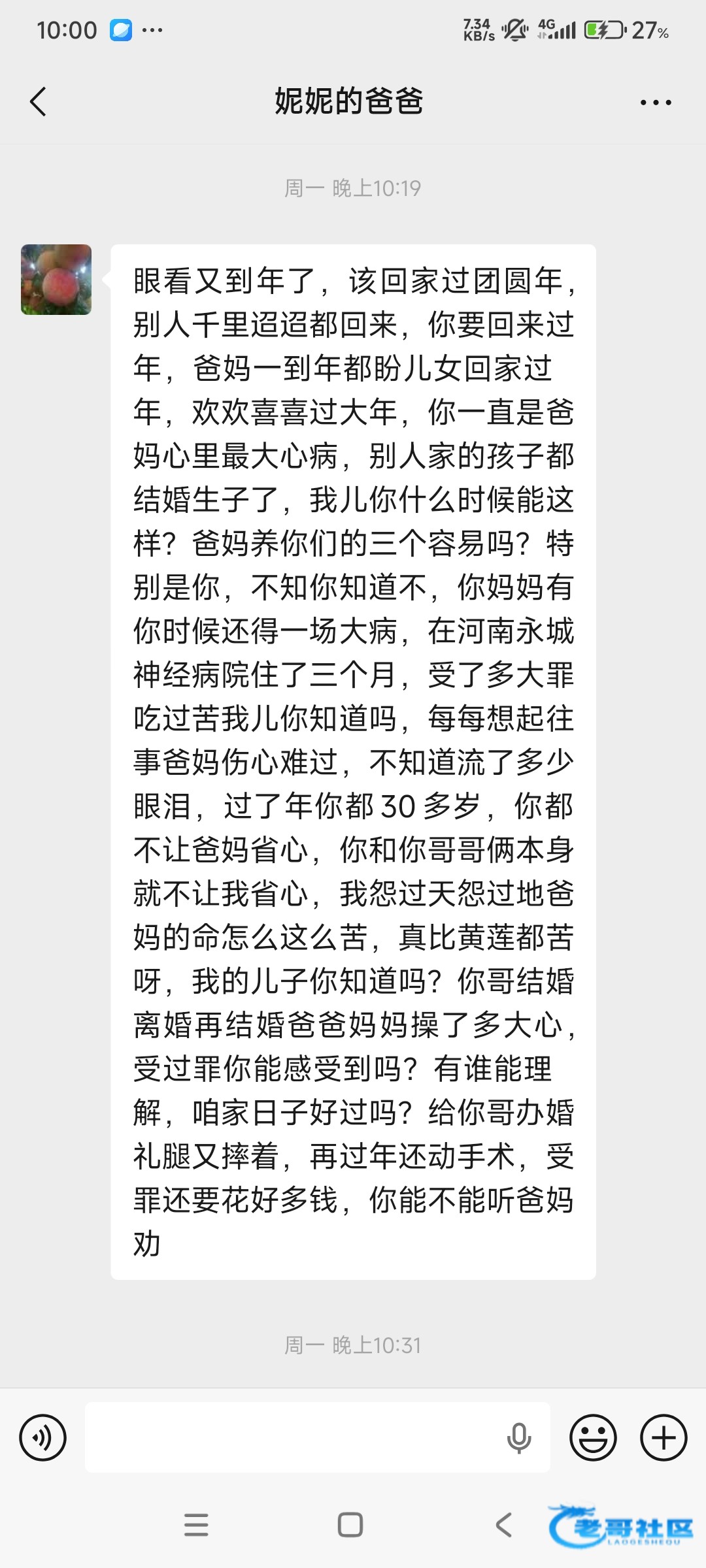Open the plus attachment menu
706x1568 pixels.
coord(664,1438)
